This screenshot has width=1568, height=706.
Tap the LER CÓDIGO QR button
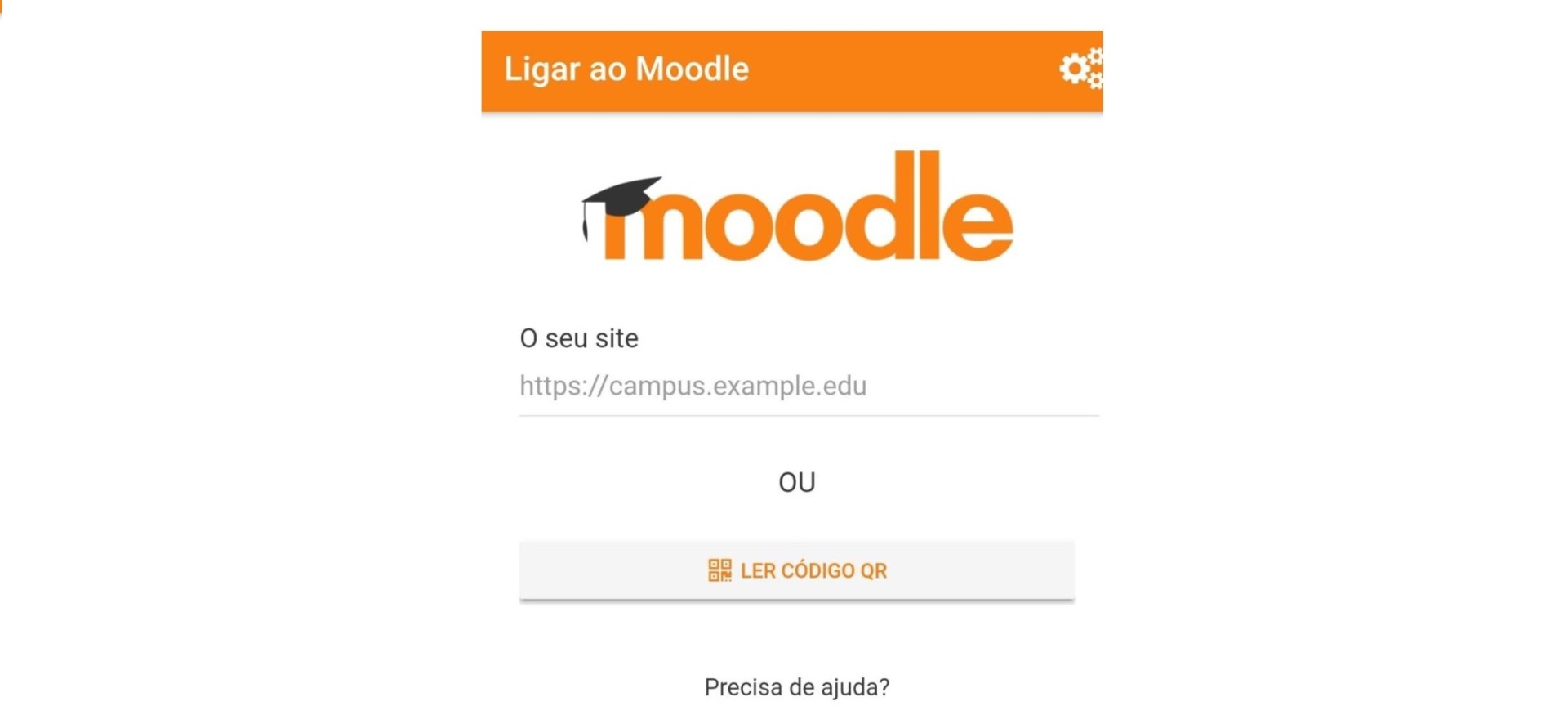coord(796,570)
